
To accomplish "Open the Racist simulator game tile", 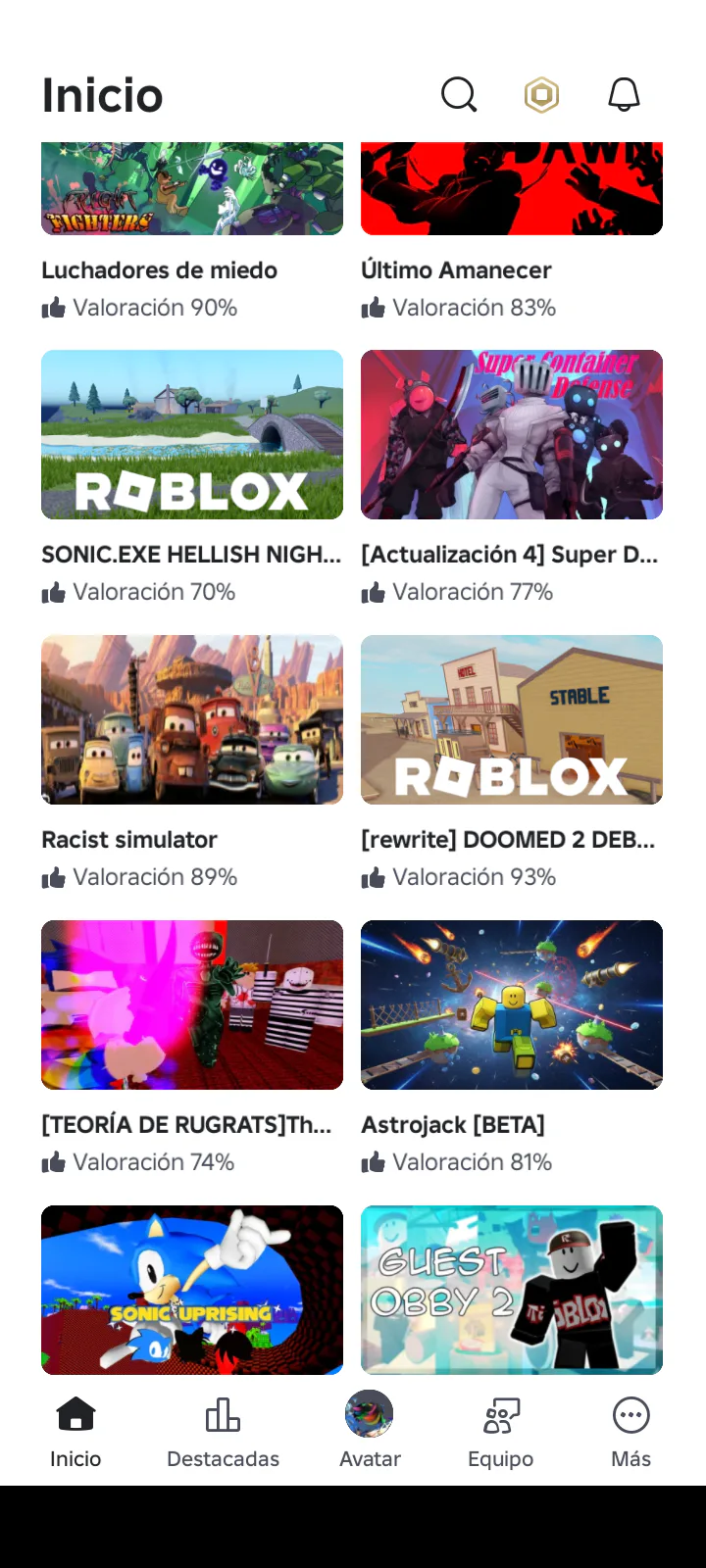I will (x=192, y=719).
